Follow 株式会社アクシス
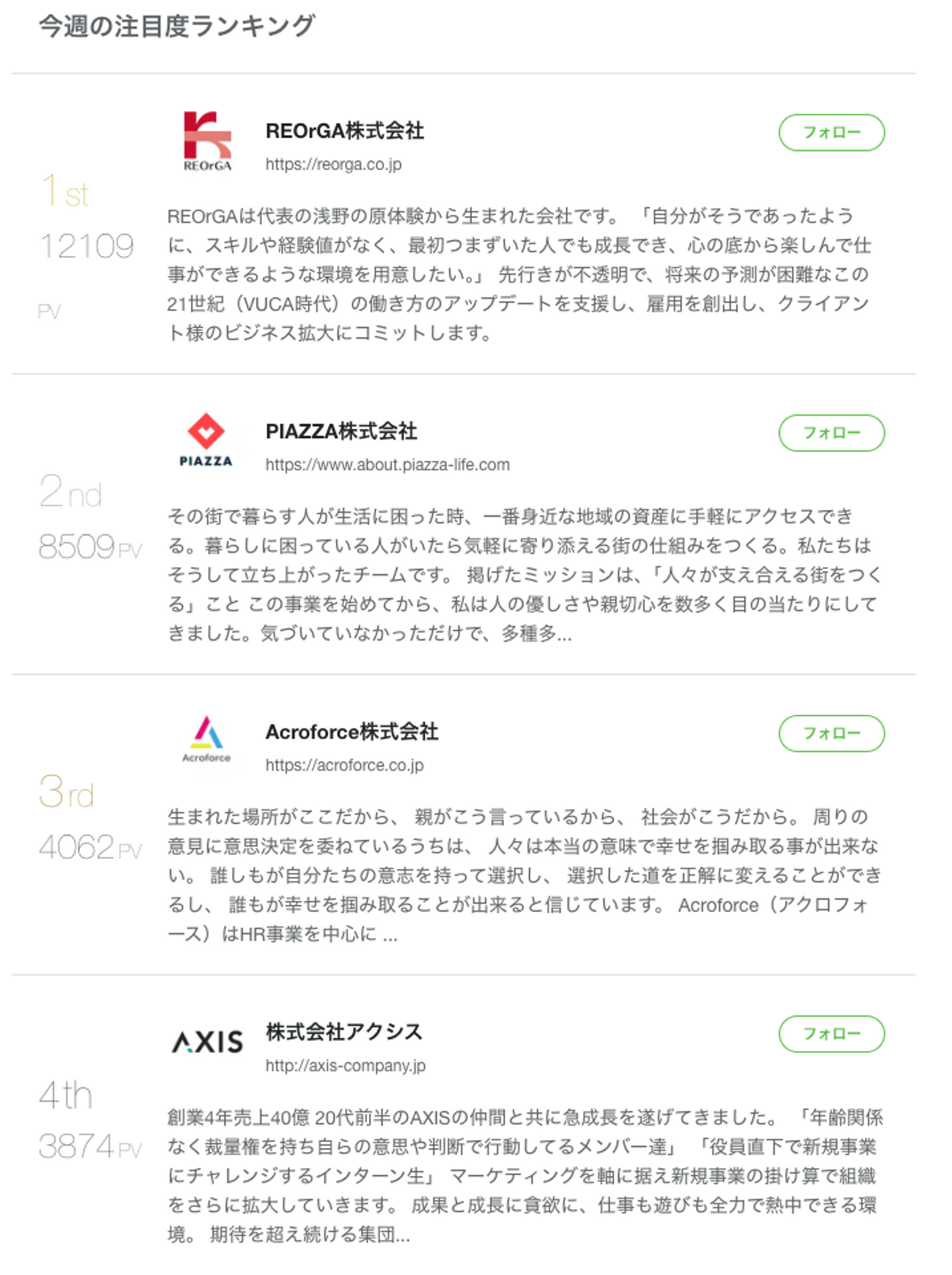This screenshot has height=1275, width=952. click(x=831, y=1033)
